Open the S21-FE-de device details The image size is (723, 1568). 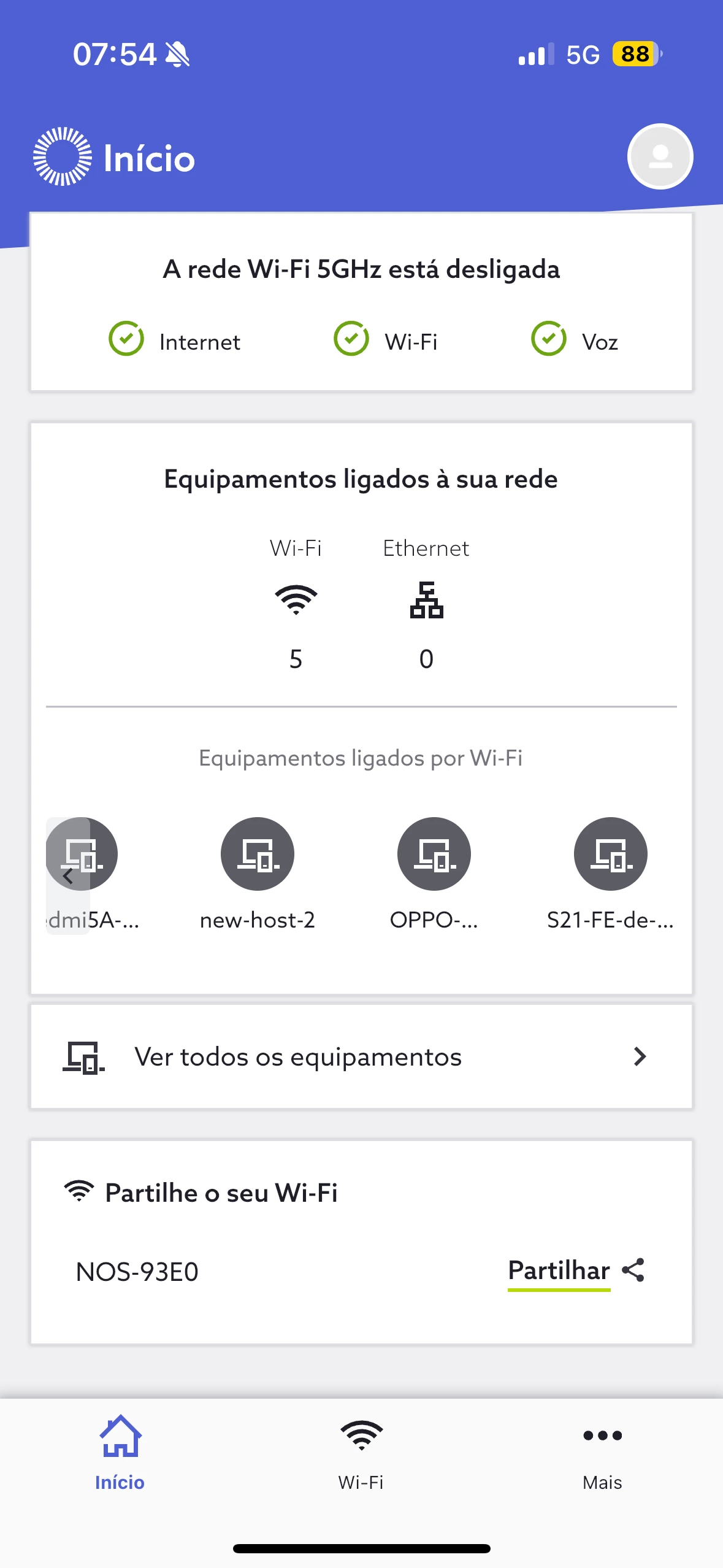click(x=611, y=854)
